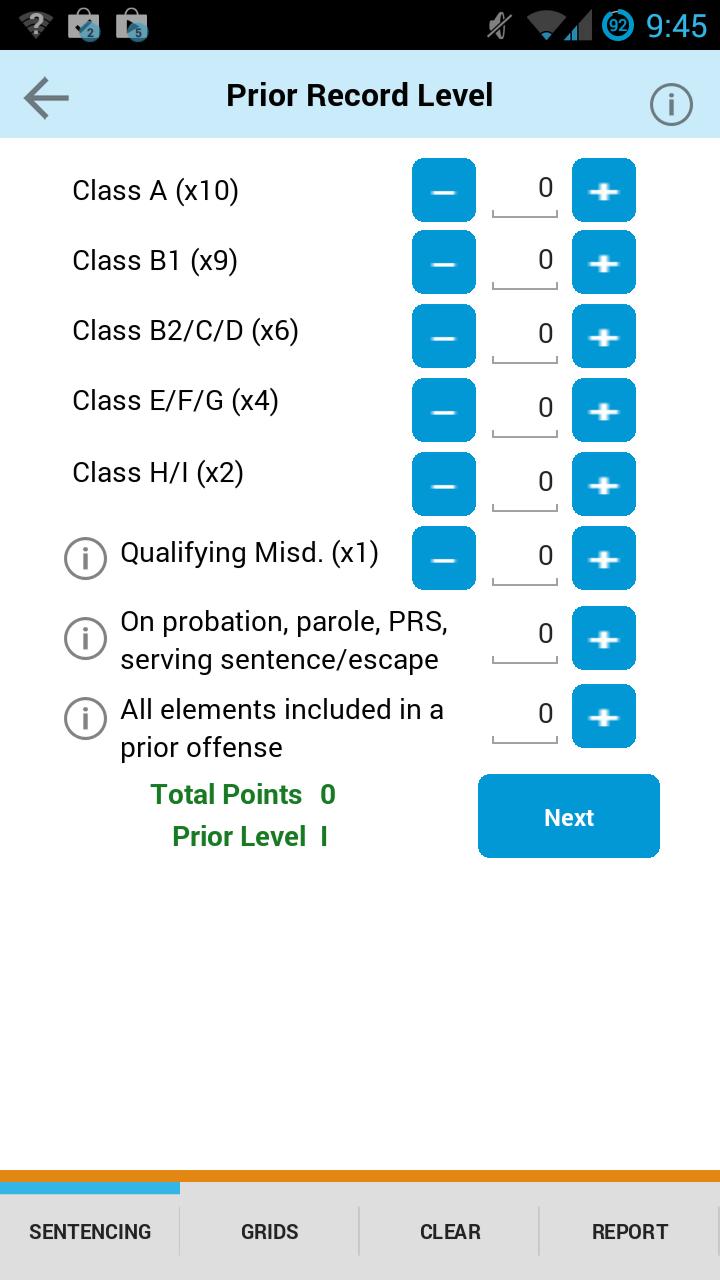Screen dimensions: 720x1280
Task: Decrease the Class A count
Action: pos(443,190)
